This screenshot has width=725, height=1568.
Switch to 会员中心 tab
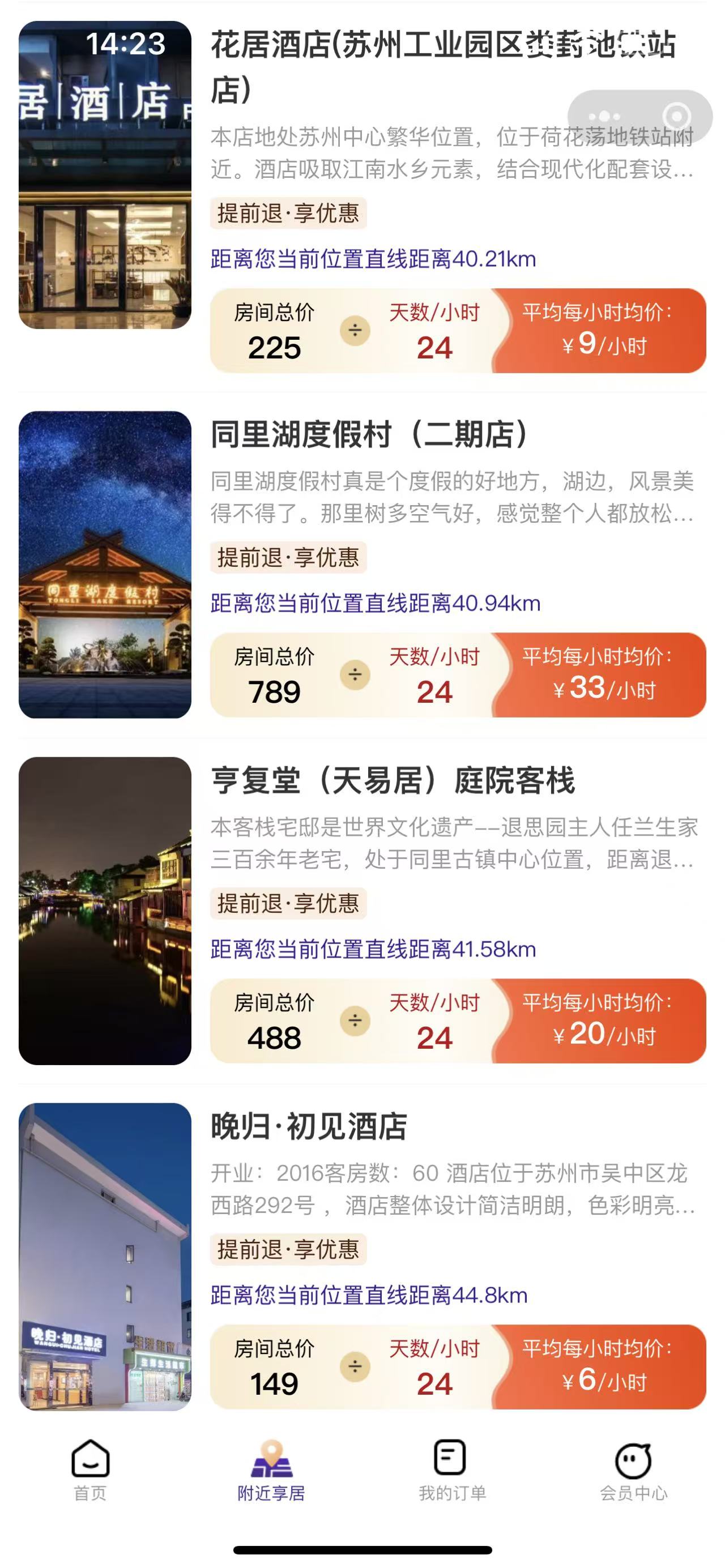coord(634,1469)
